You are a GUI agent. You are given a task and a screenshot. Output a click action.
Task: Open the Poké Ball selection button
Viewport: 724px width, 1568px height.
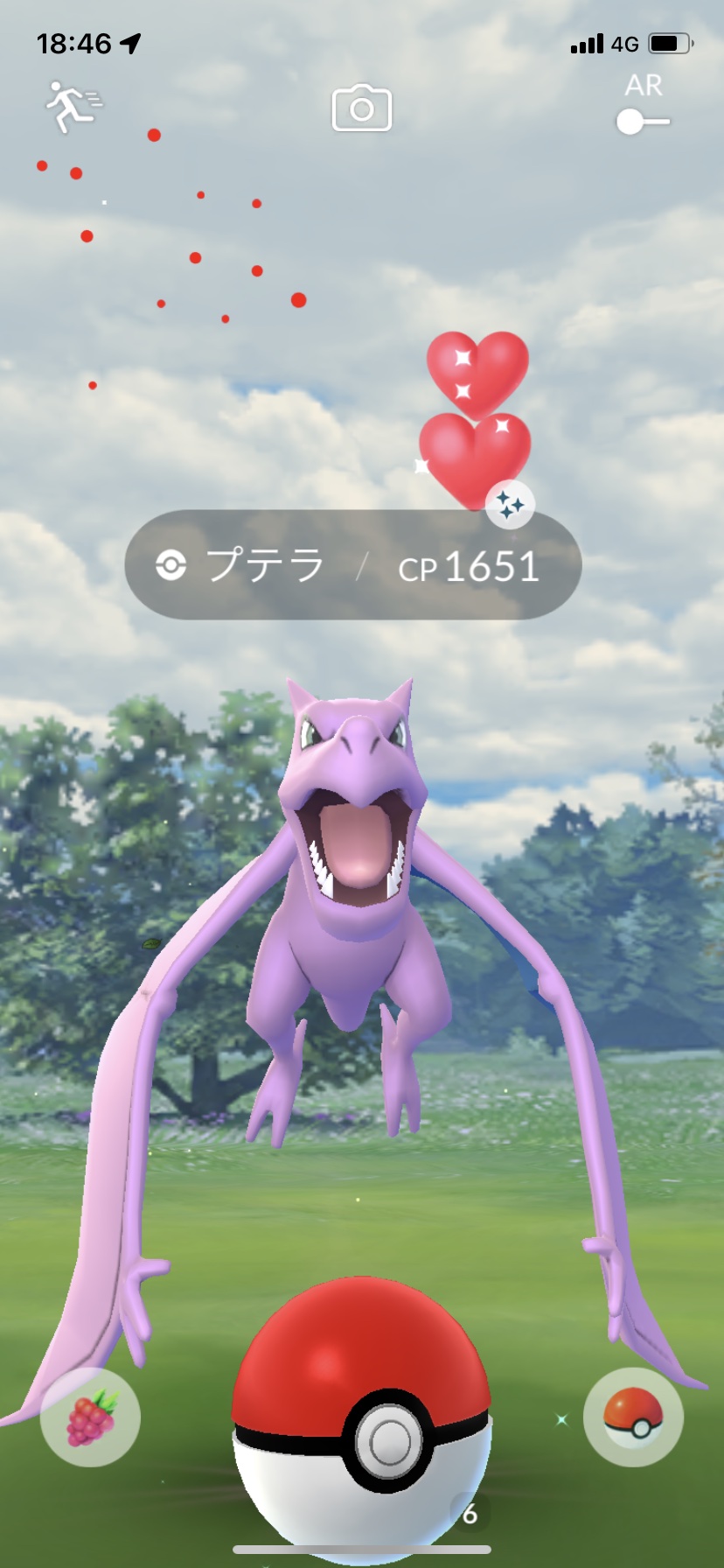(633, 1417)
